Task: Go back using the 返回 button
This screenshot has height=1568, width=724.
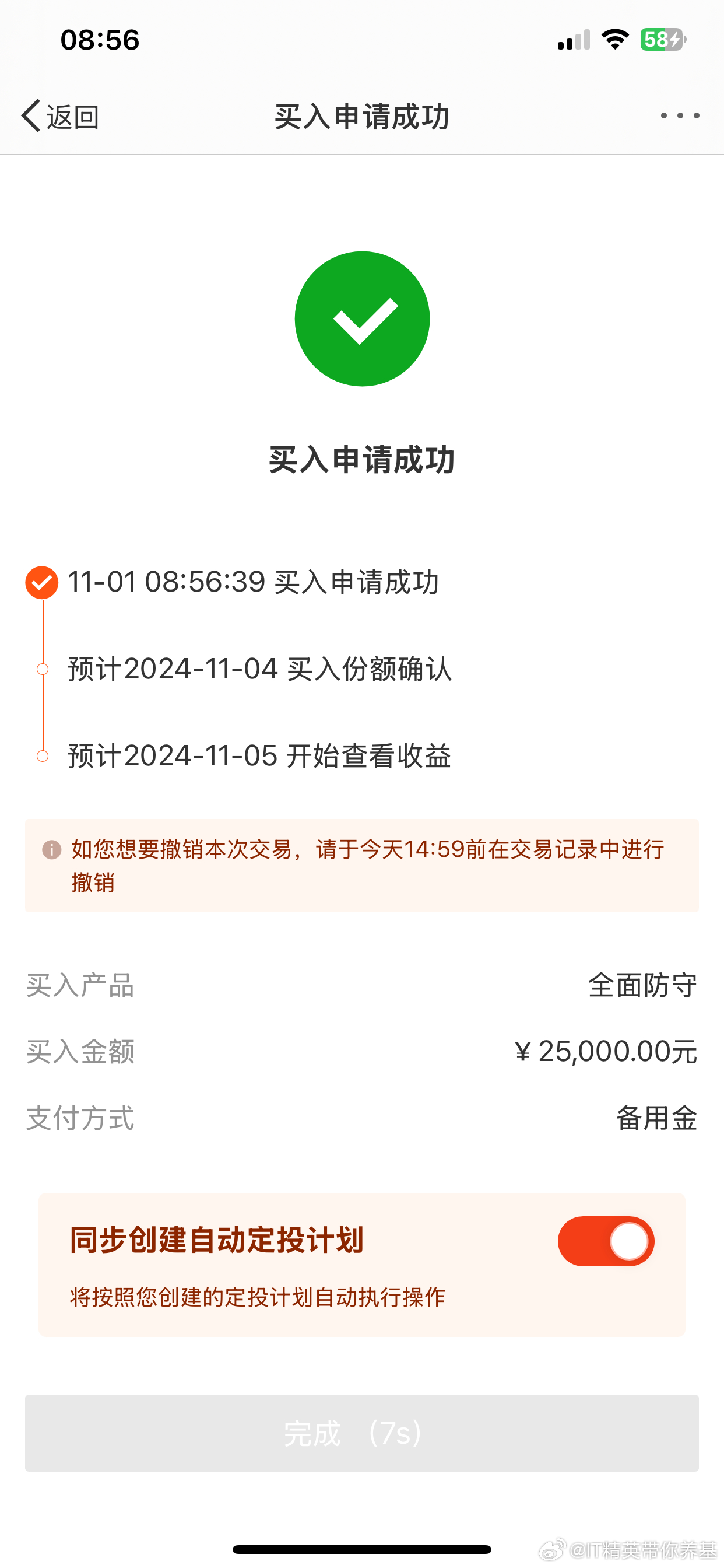Action: (59, 116)
